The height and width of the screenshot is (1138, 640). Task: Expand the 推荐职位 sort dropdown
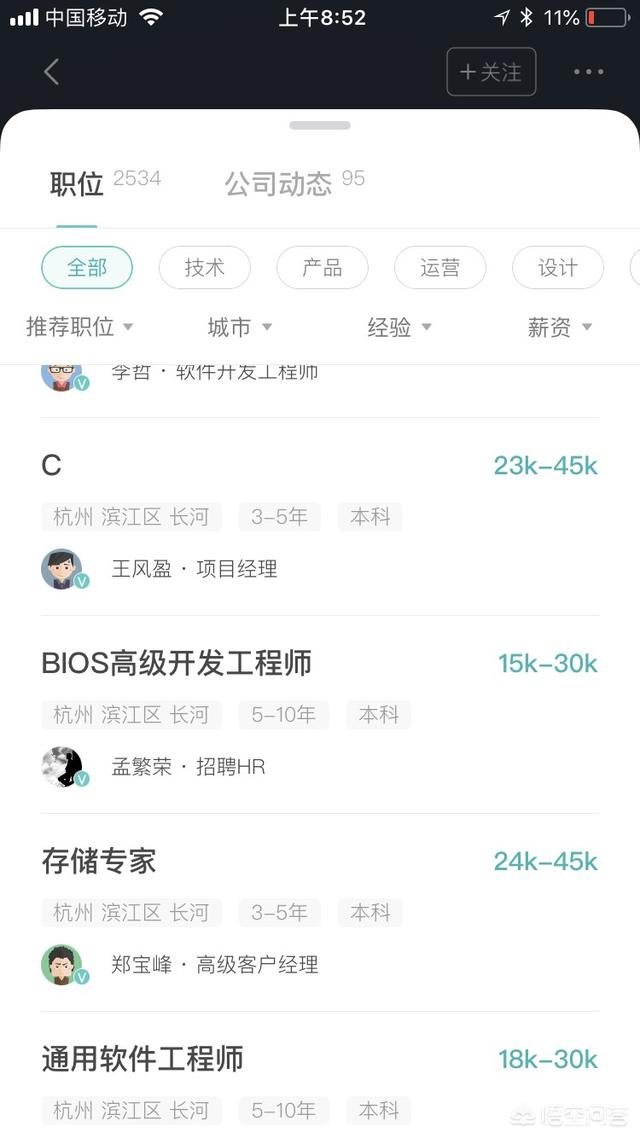point(80,327)
